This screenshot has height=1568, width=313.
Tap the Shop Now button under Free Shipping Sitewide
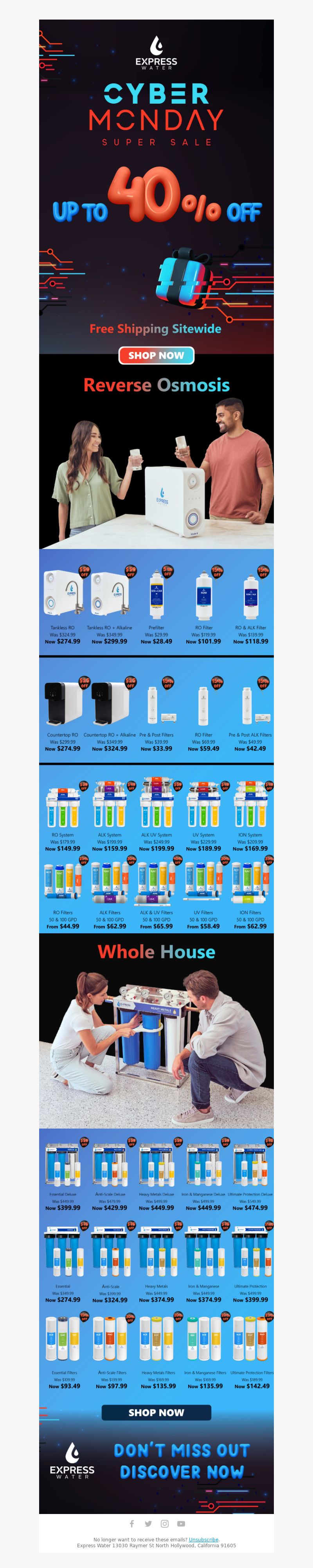pyautogui.click(x=156, y=355)
